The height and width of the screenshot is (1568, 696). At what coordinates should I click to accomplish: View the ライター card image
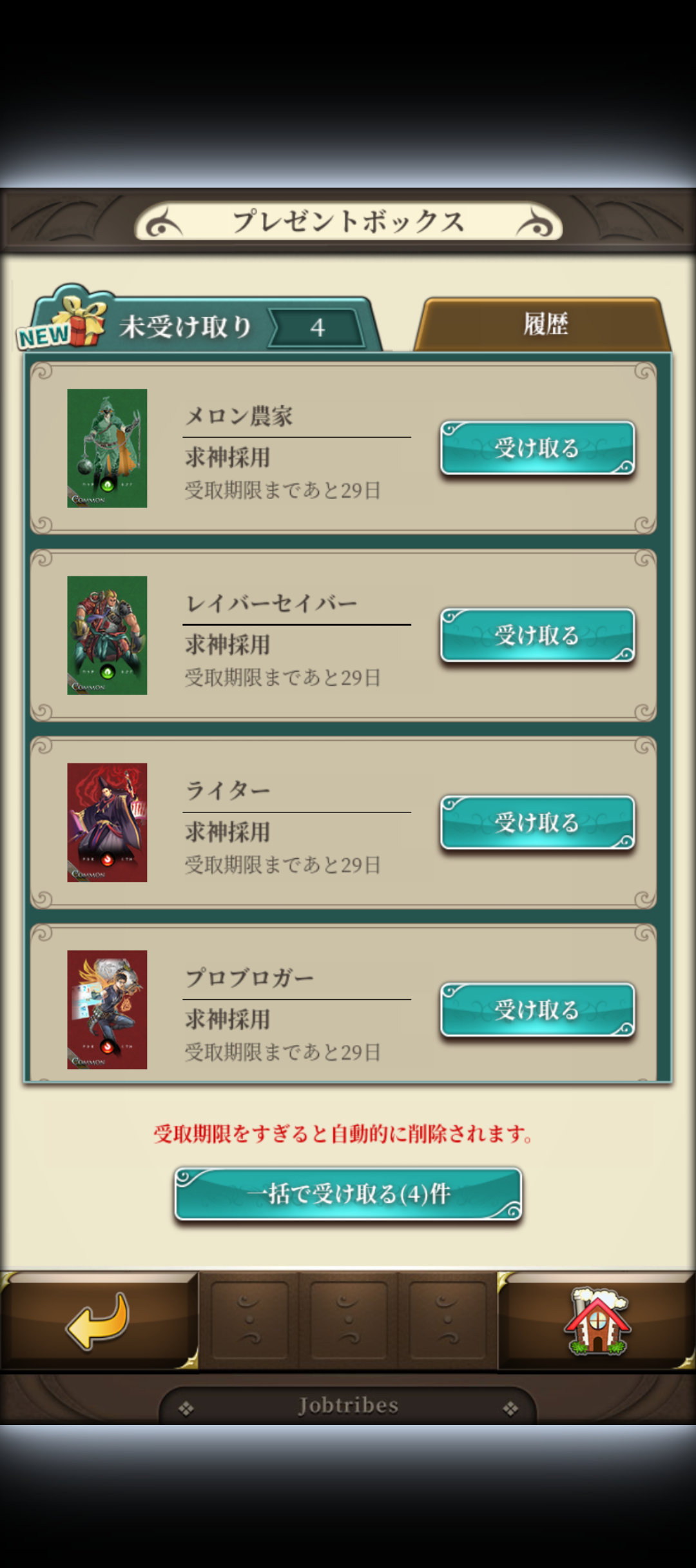tap(107, 823)
